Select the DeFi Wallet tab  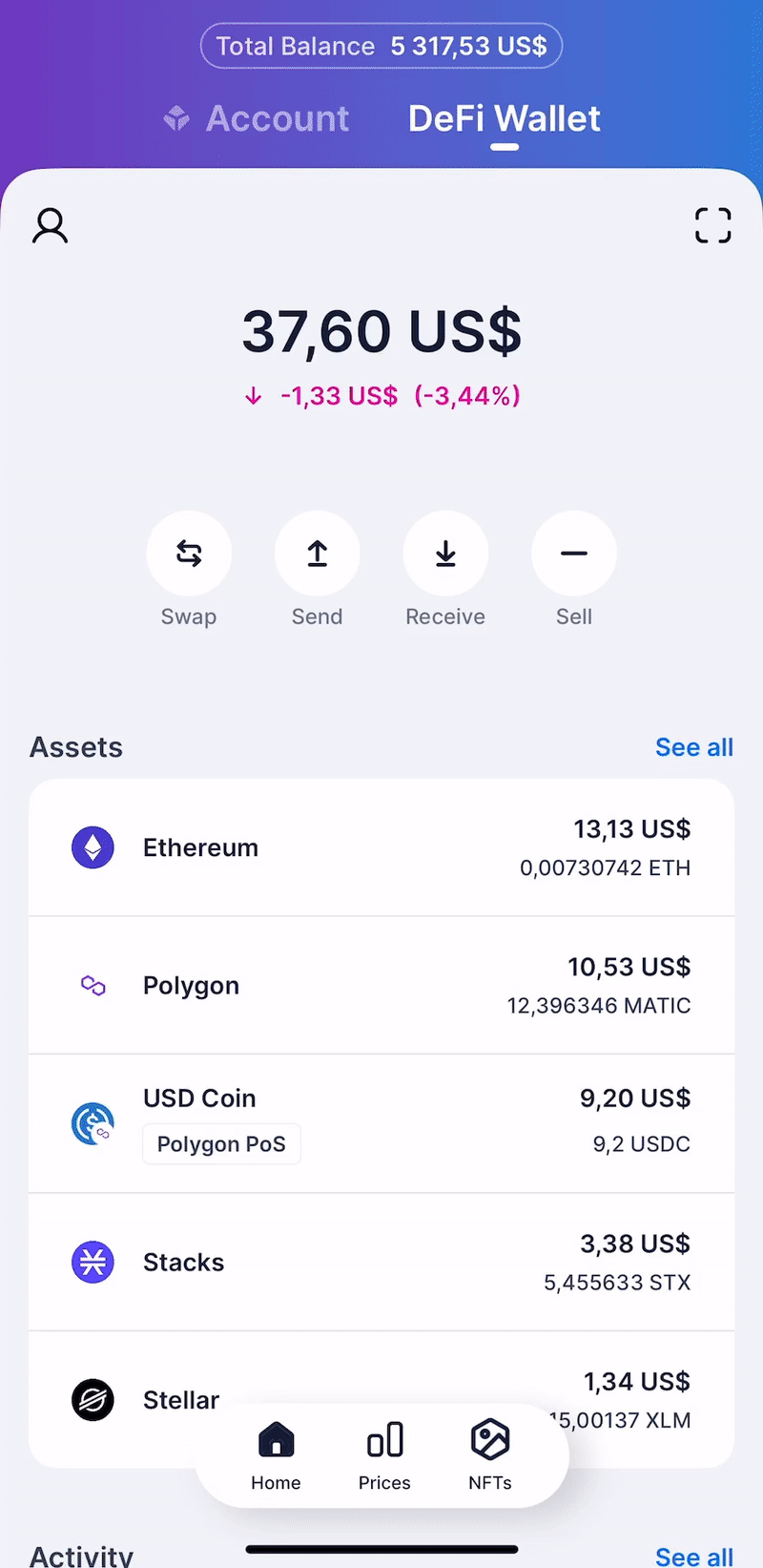[x=505, y=118]
